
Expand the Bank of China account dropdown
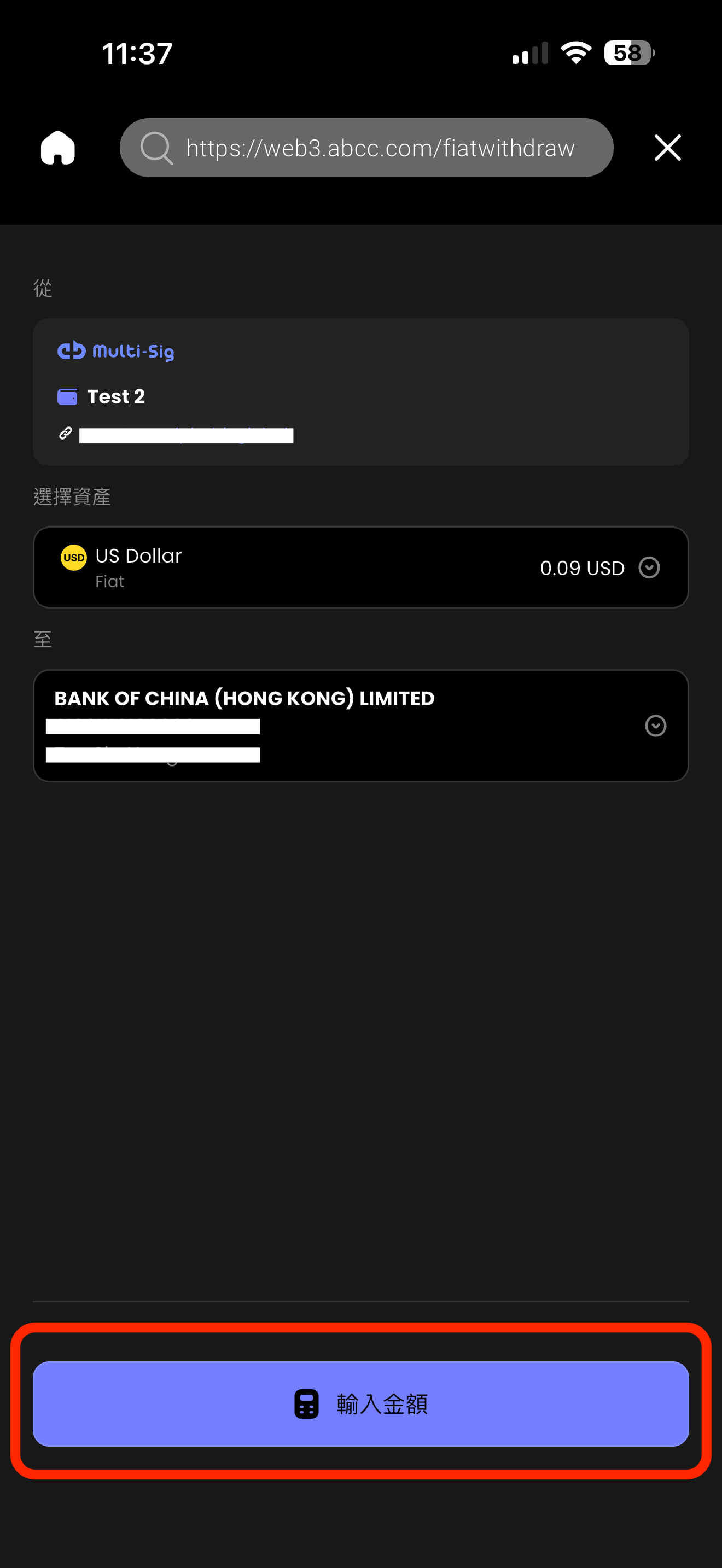pos(655,726)
